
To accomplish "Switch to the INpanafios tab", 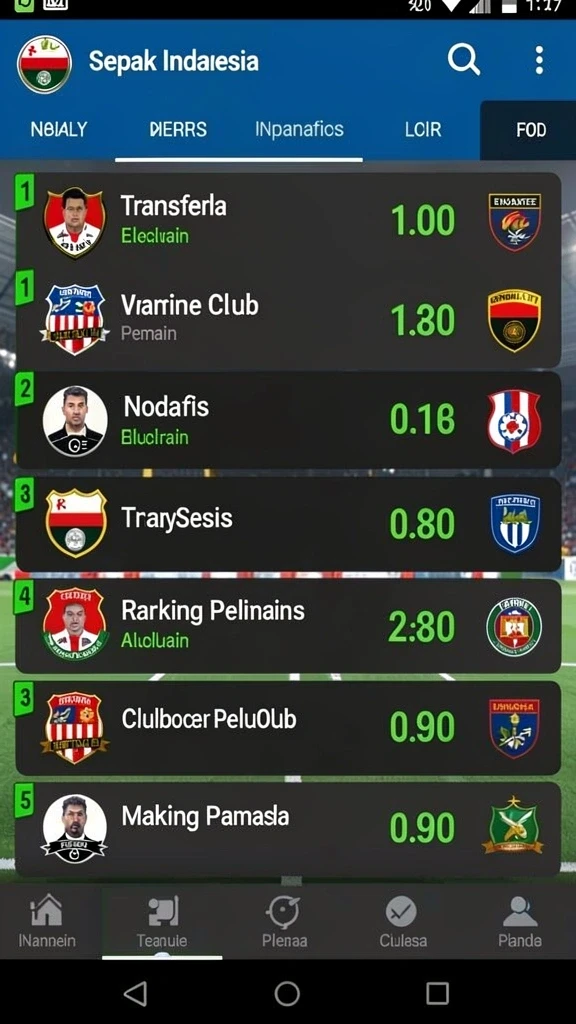I will 299,130.
